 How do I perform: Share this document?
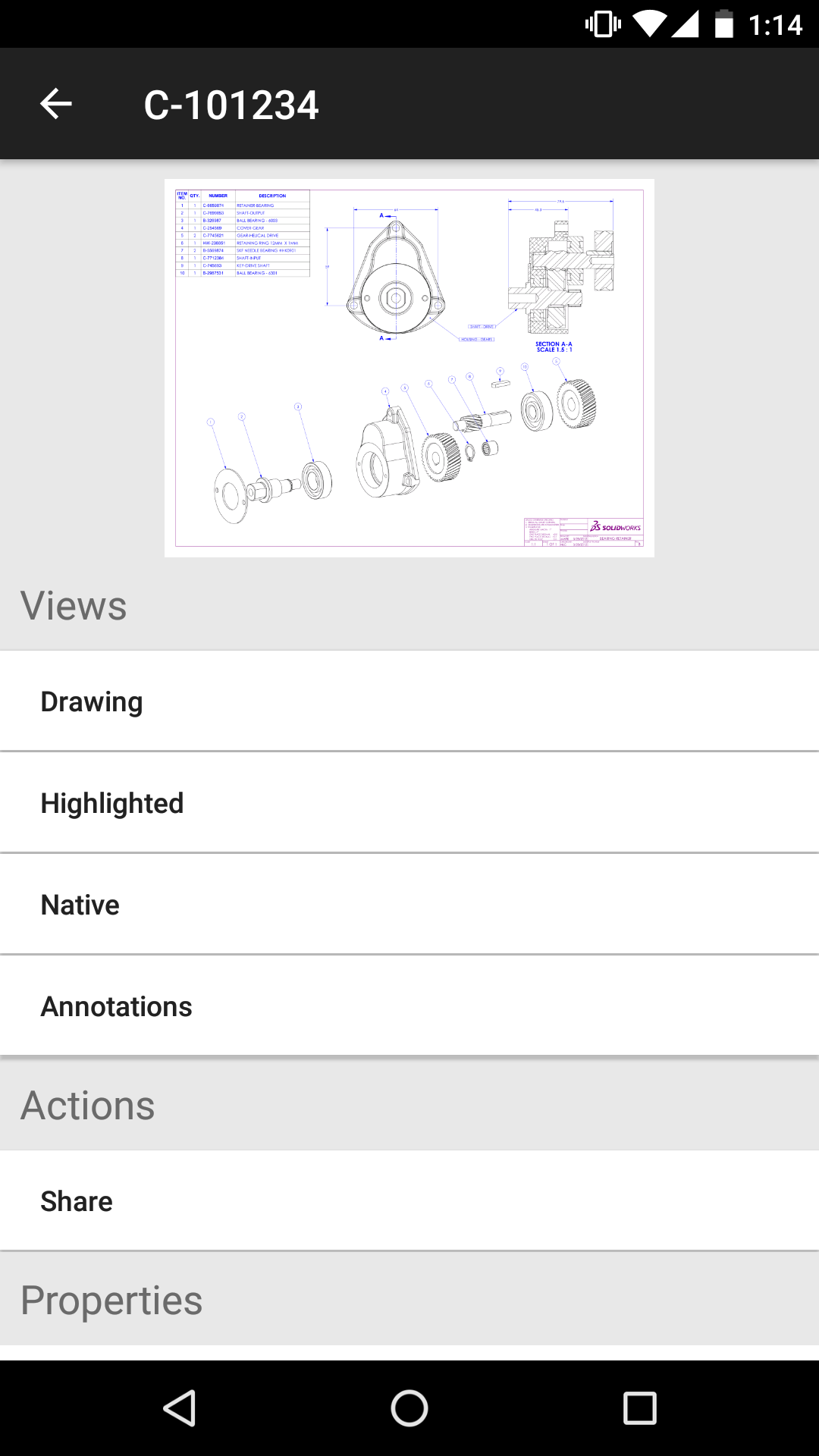tap(409, 1201)
